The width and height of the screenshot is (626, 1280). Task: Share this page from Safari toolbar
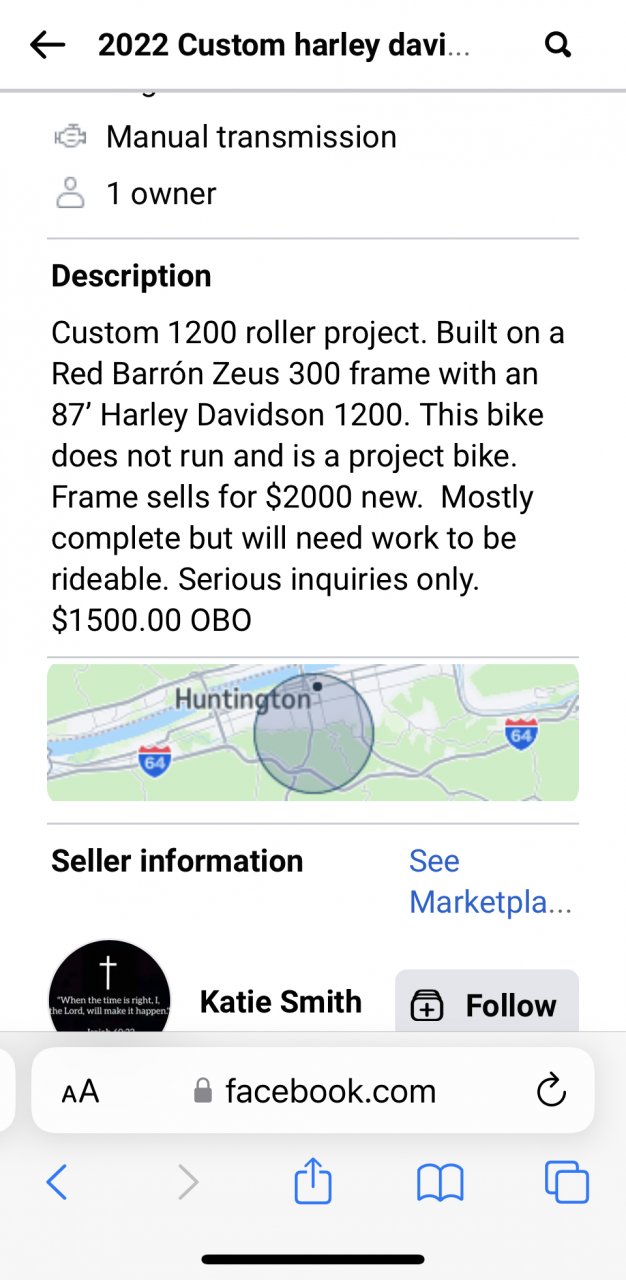tap(313, 1182)
